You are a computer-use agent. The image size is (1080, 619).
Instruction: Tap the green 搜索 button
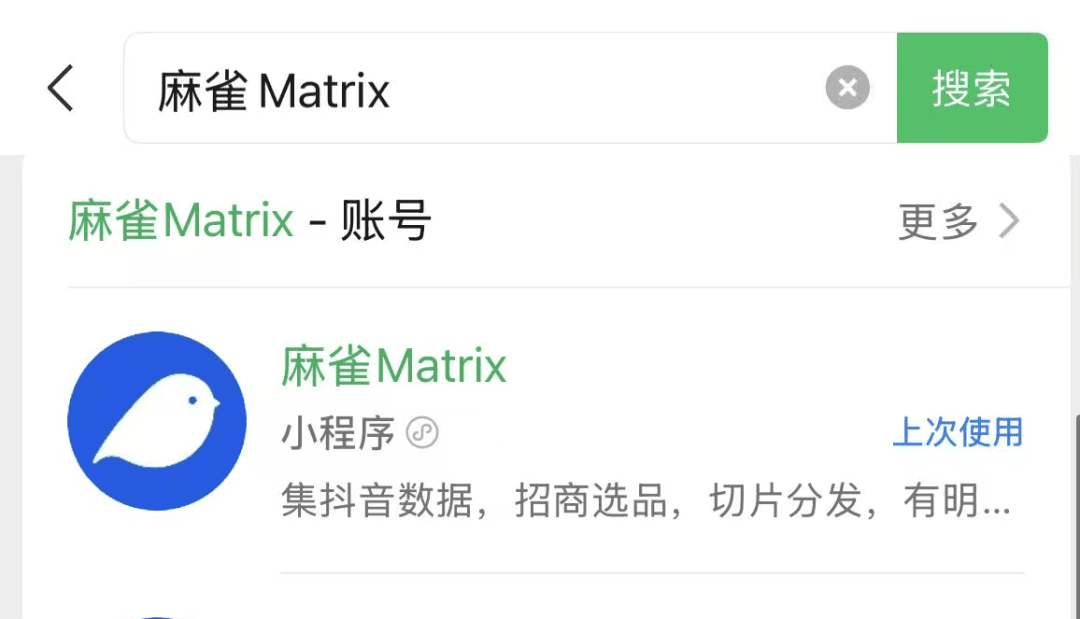click(971, 88)
